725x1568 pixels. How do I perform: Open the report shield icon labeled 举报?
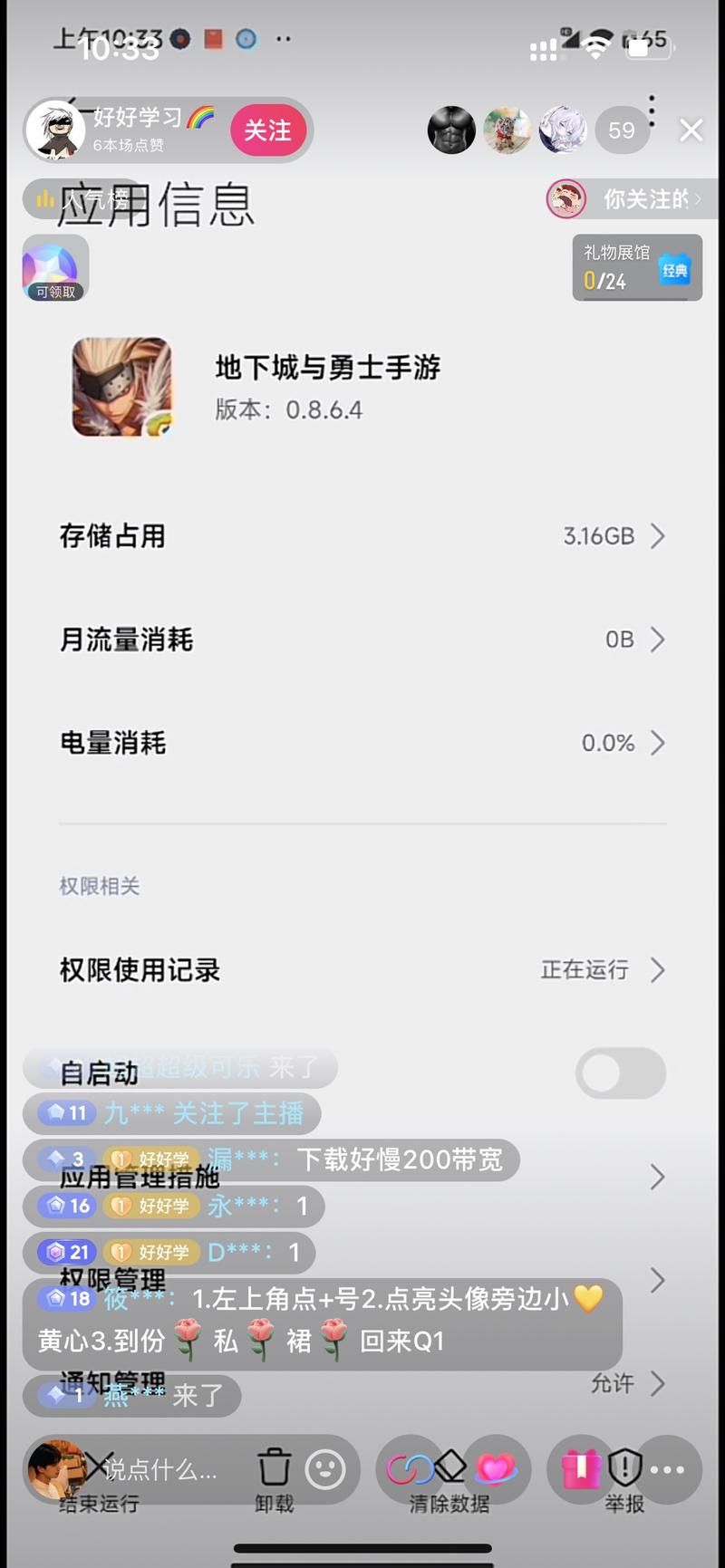[x=624, y=1469]
